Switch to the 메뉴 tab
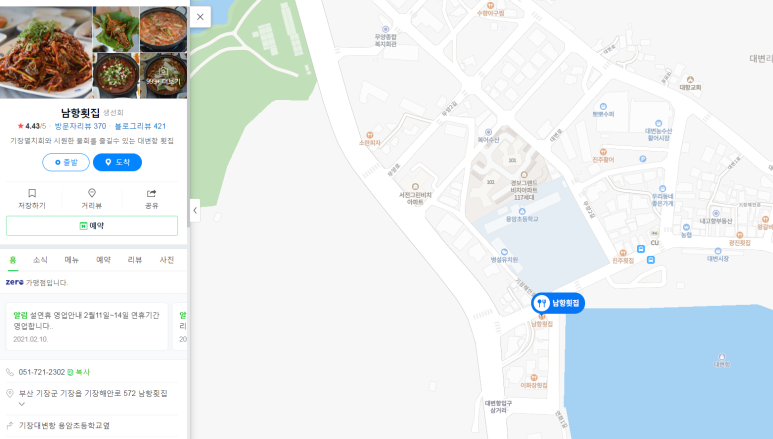The image size is (773, 439). pyautogui.click(x=72, y=260)
